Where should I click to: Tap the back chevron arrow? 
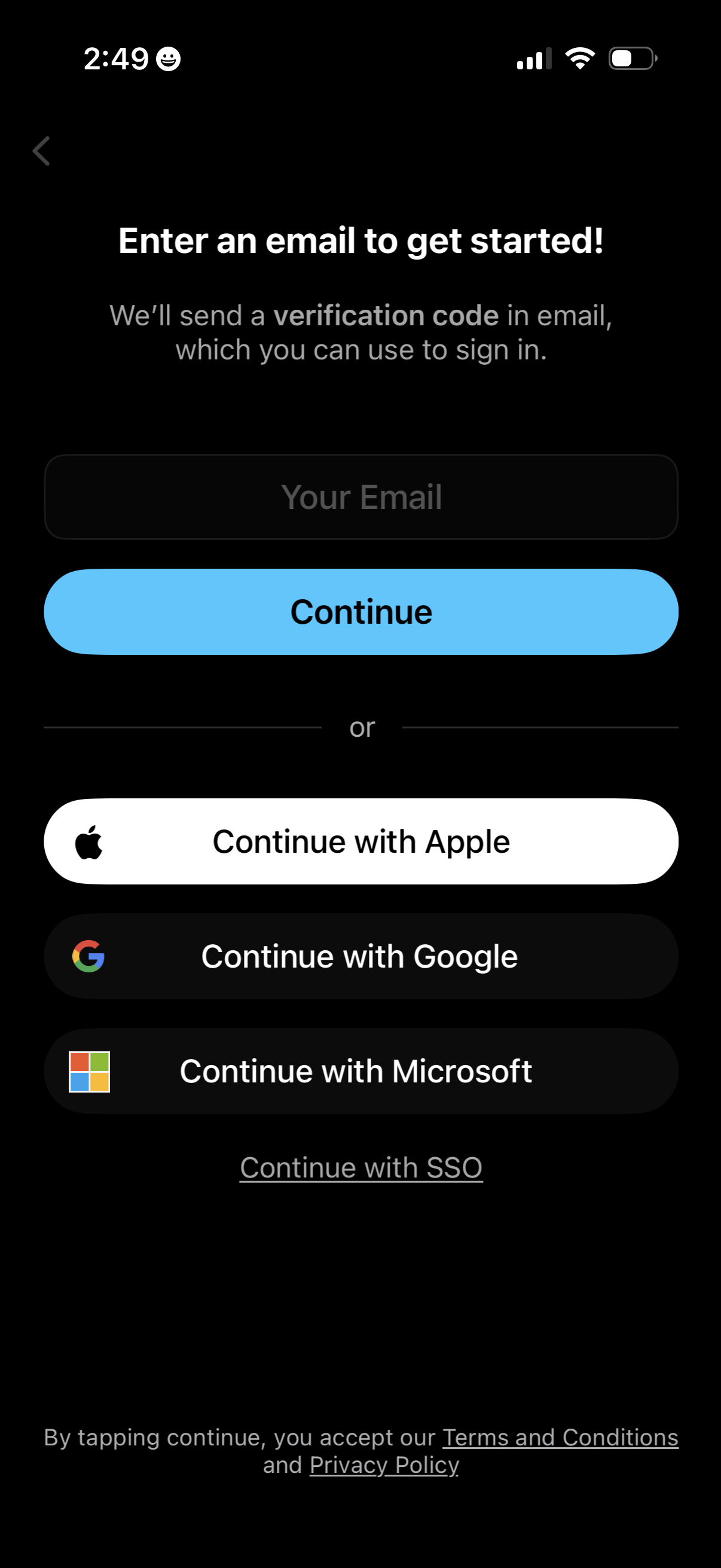41,151
